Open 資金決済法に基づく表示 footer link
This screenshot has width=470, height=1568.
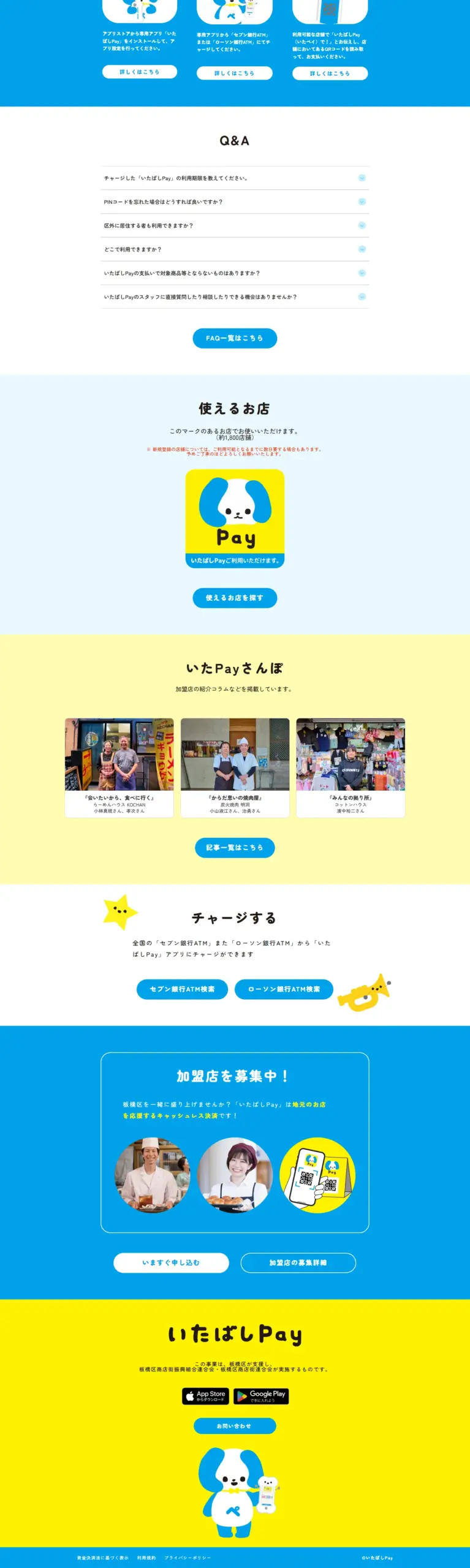point(103,1558)
